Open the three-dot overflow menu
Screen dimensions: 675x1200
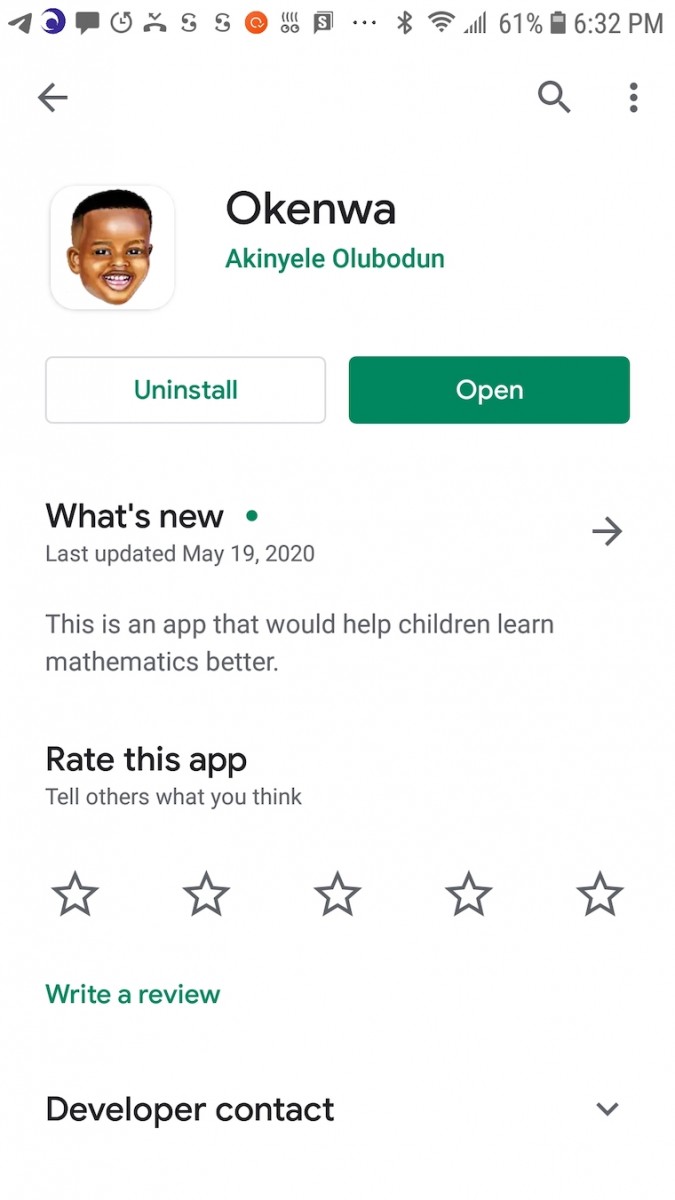(x=633, y=97)
